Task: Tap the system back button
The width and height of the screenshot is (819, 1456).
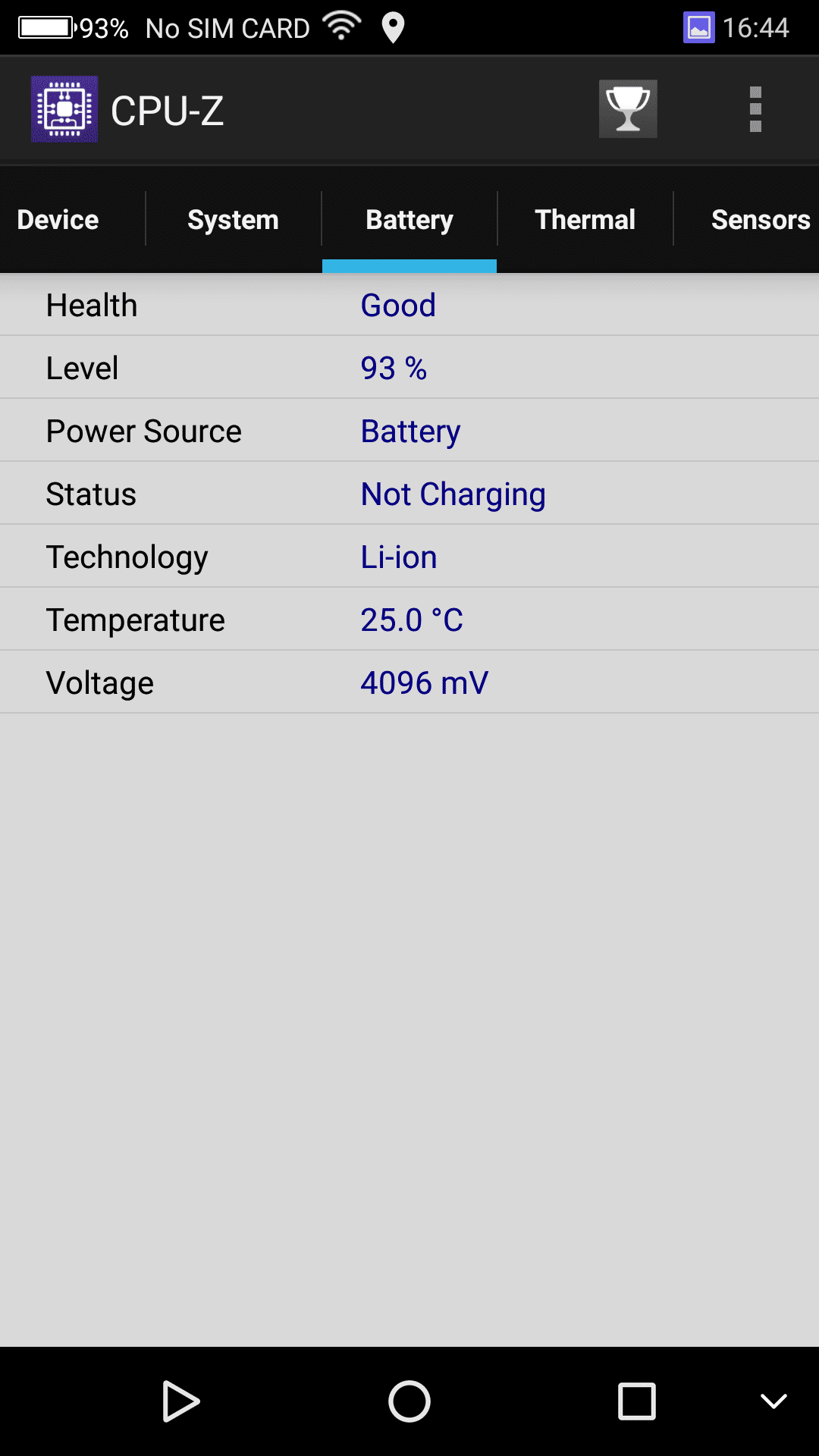Action: tap(180, 1401)
